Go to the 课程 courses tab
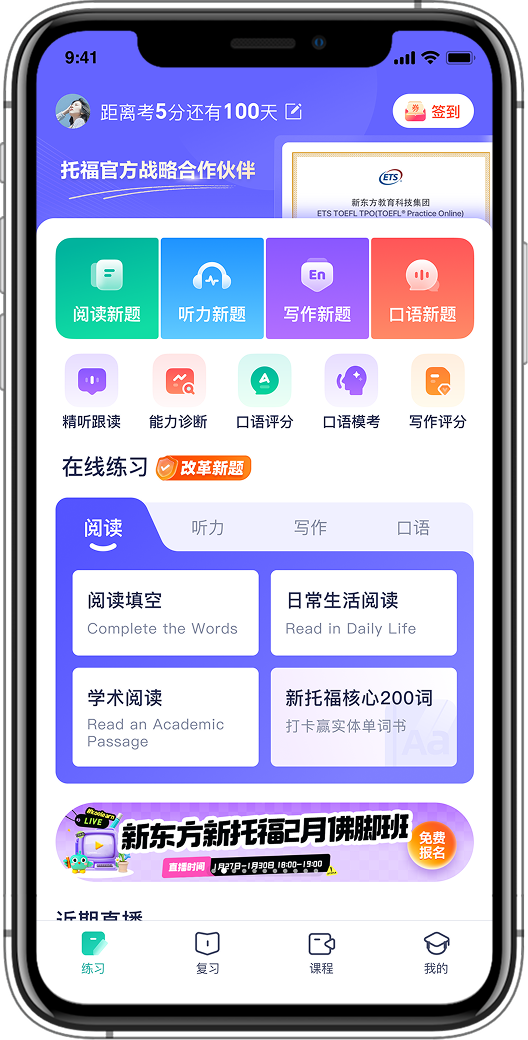 [x=322, y=952]
